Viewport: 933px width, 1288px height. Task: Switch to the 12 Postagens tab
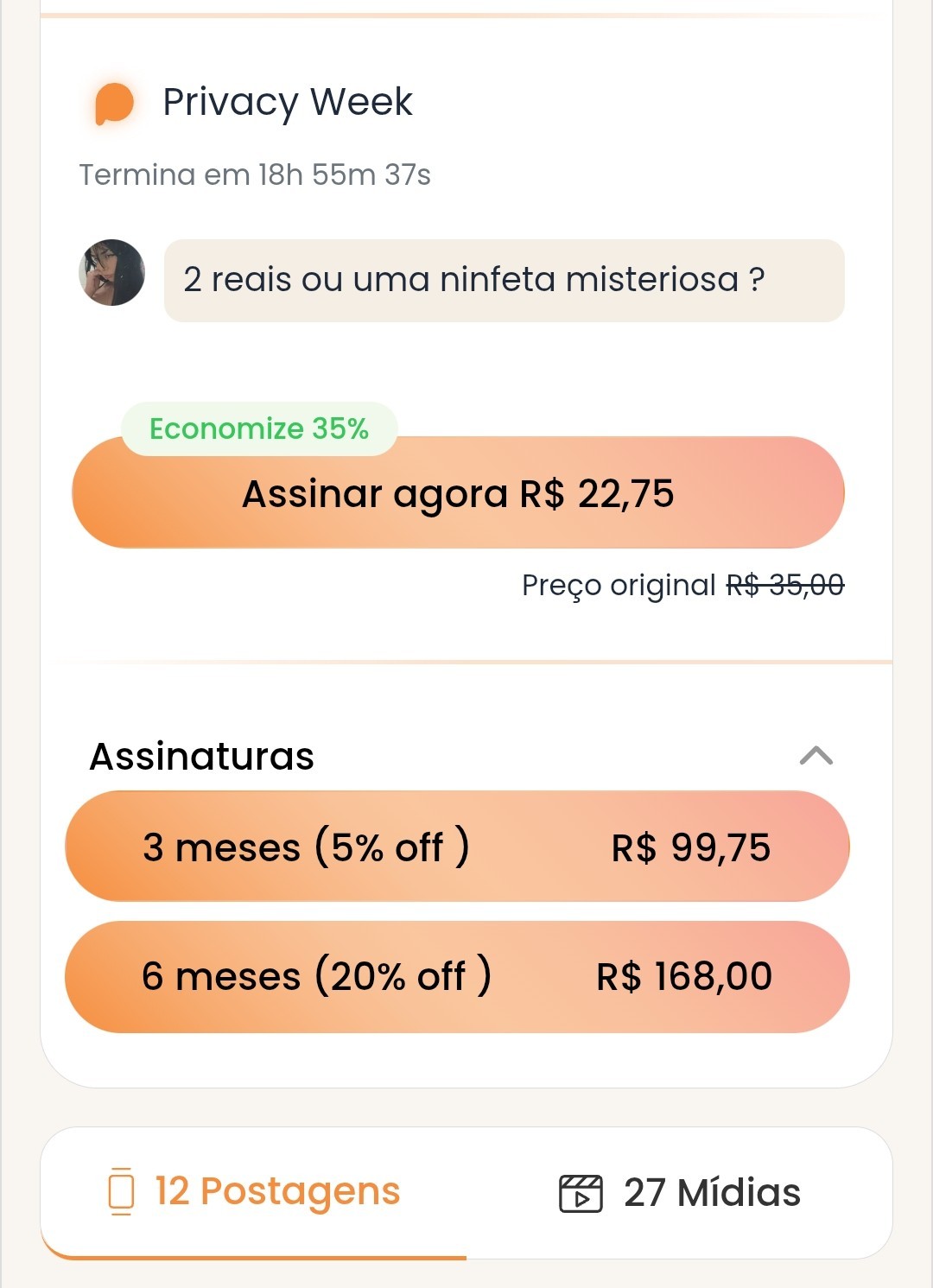click(x=254, y=1191)
